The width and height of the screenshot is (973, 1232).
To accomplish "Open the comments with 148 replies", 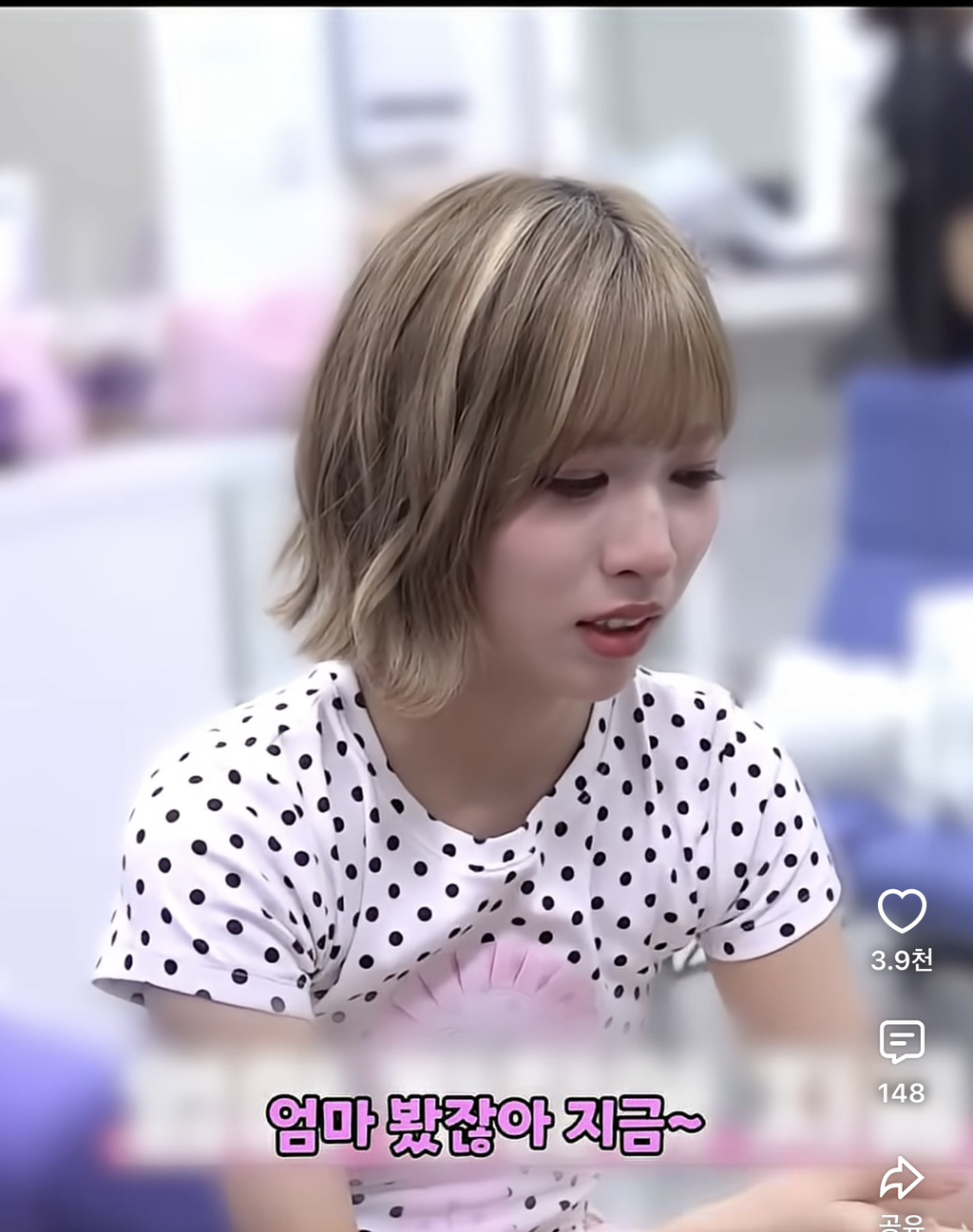I will click(901, 1042).
